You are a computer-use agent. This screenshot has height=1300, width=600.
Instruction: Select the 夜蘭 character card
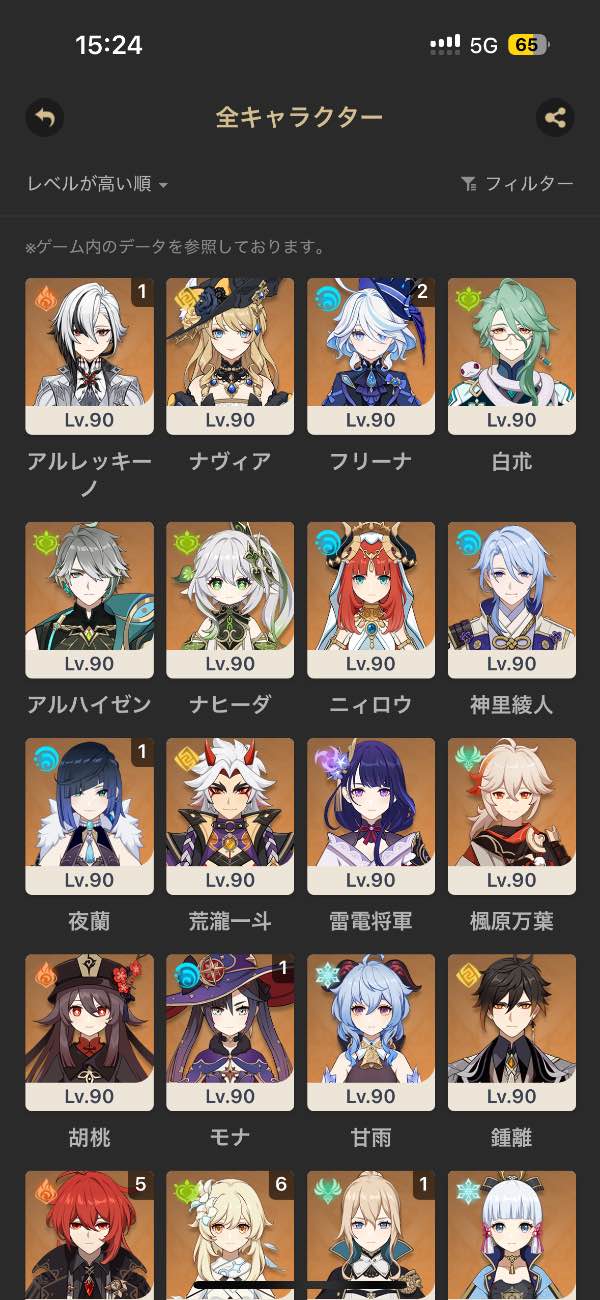tap(89, 815)
